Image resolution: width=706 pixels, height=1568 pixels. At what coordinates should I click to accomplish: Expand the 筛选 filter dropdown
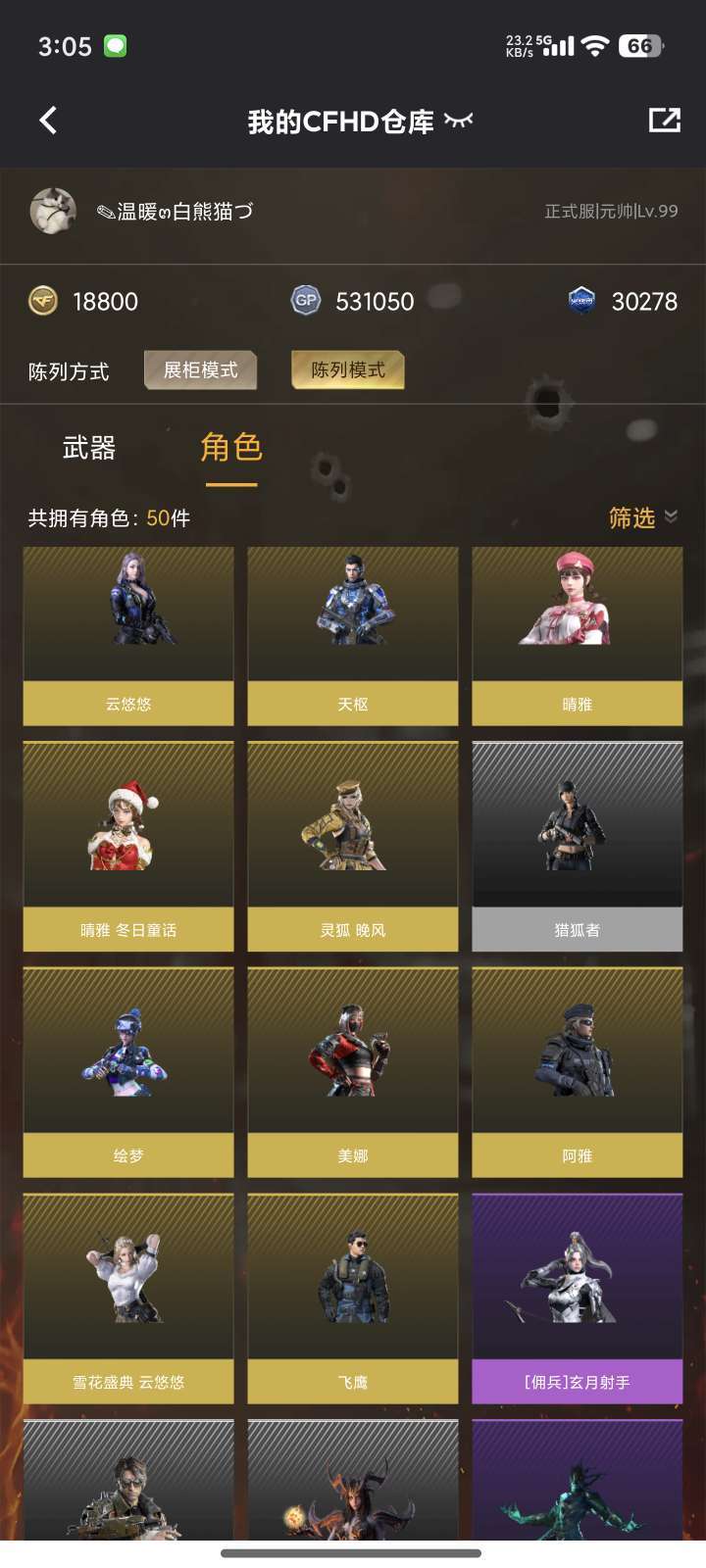642,517
